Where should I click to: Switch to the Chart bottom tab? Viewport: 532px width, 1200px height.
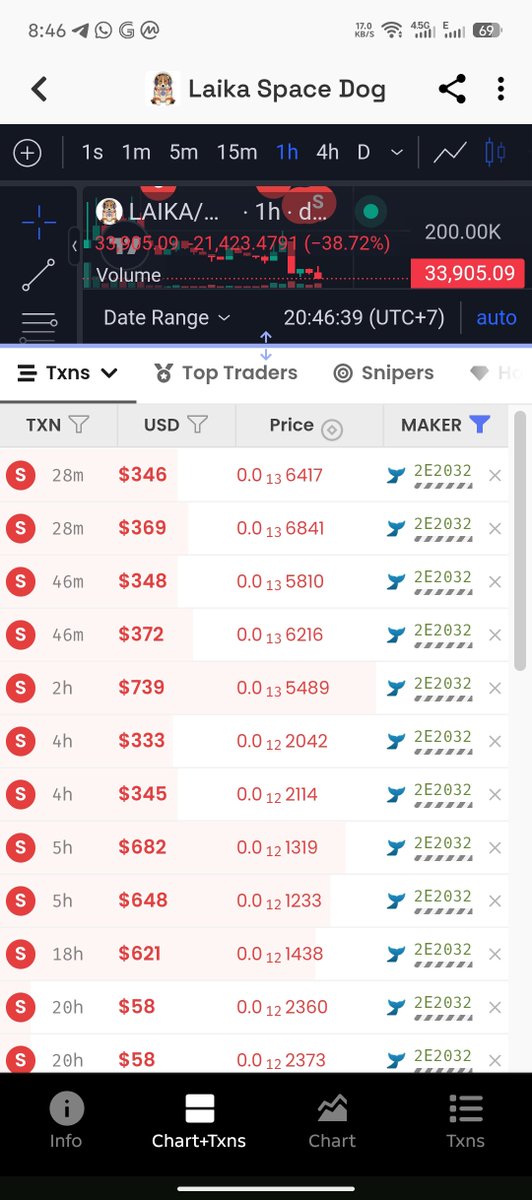tap(332, 1120)
